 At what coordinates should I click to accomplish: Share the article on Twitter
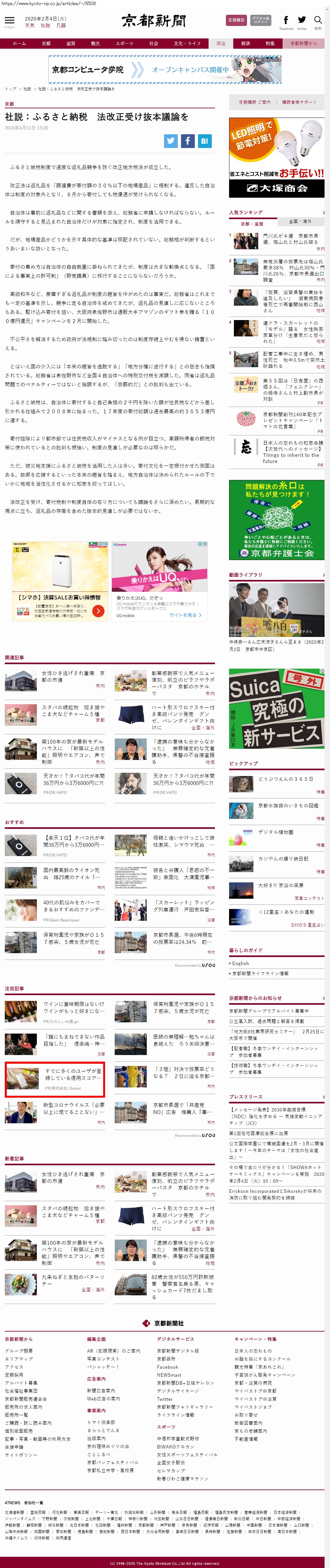(171, 141)
